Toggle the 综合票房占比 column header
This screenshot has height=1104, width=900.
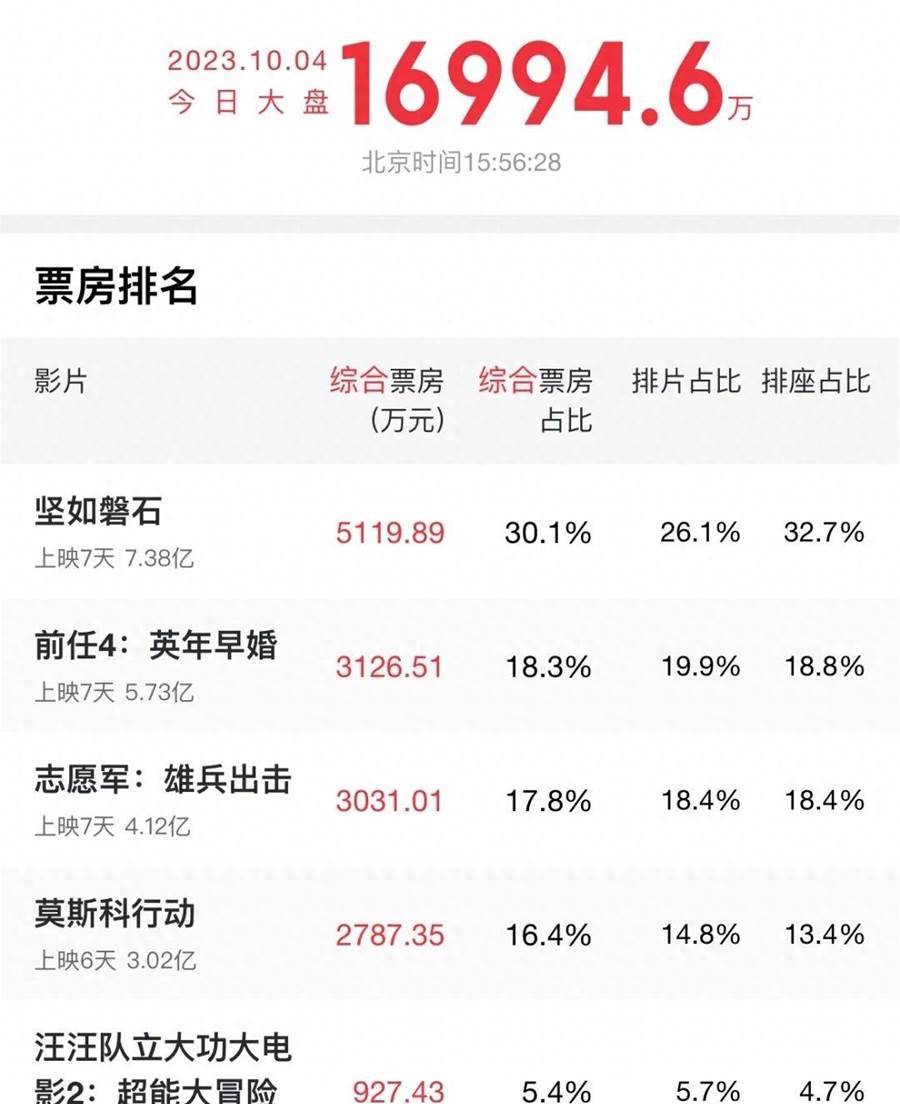535,400
